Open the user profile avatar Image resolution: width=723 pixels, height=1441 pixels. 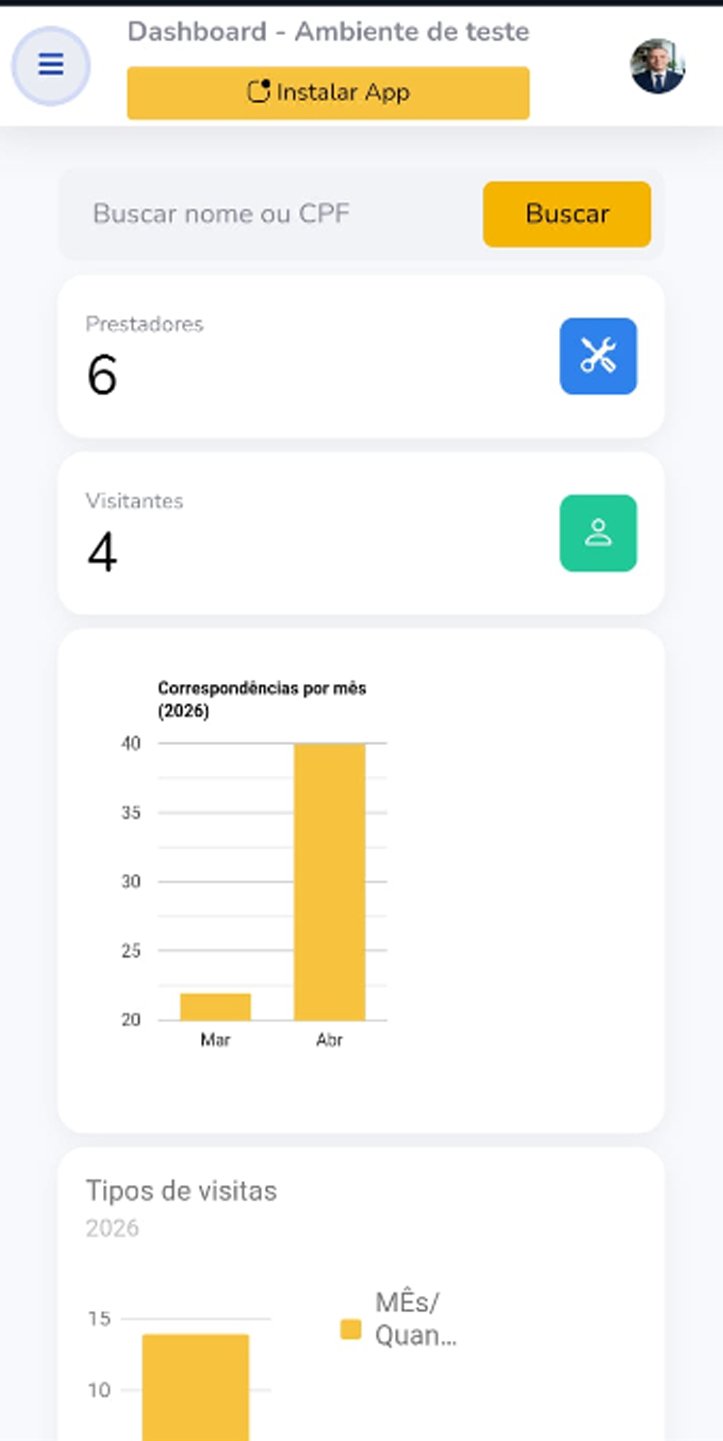pos(657,67)
